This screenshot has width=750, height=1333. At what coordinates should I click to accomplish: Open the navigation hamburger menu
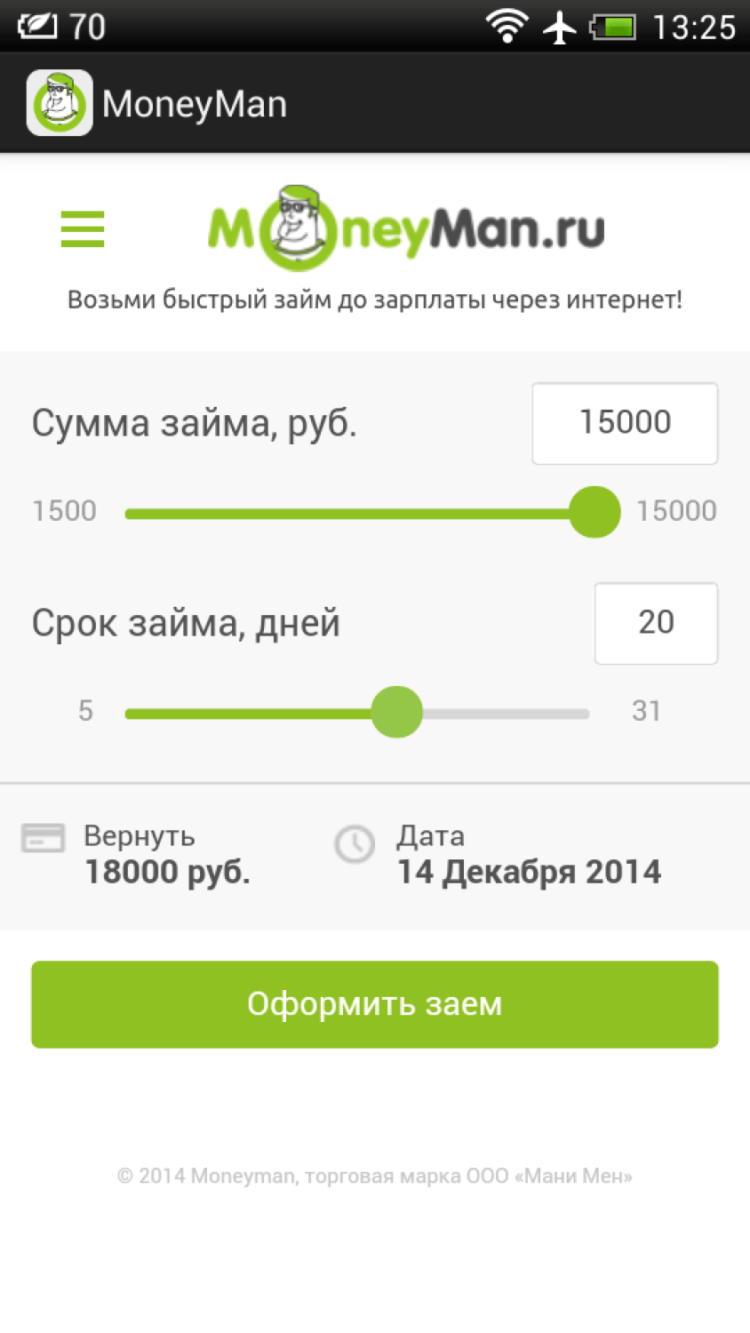(x=82, y=229)
